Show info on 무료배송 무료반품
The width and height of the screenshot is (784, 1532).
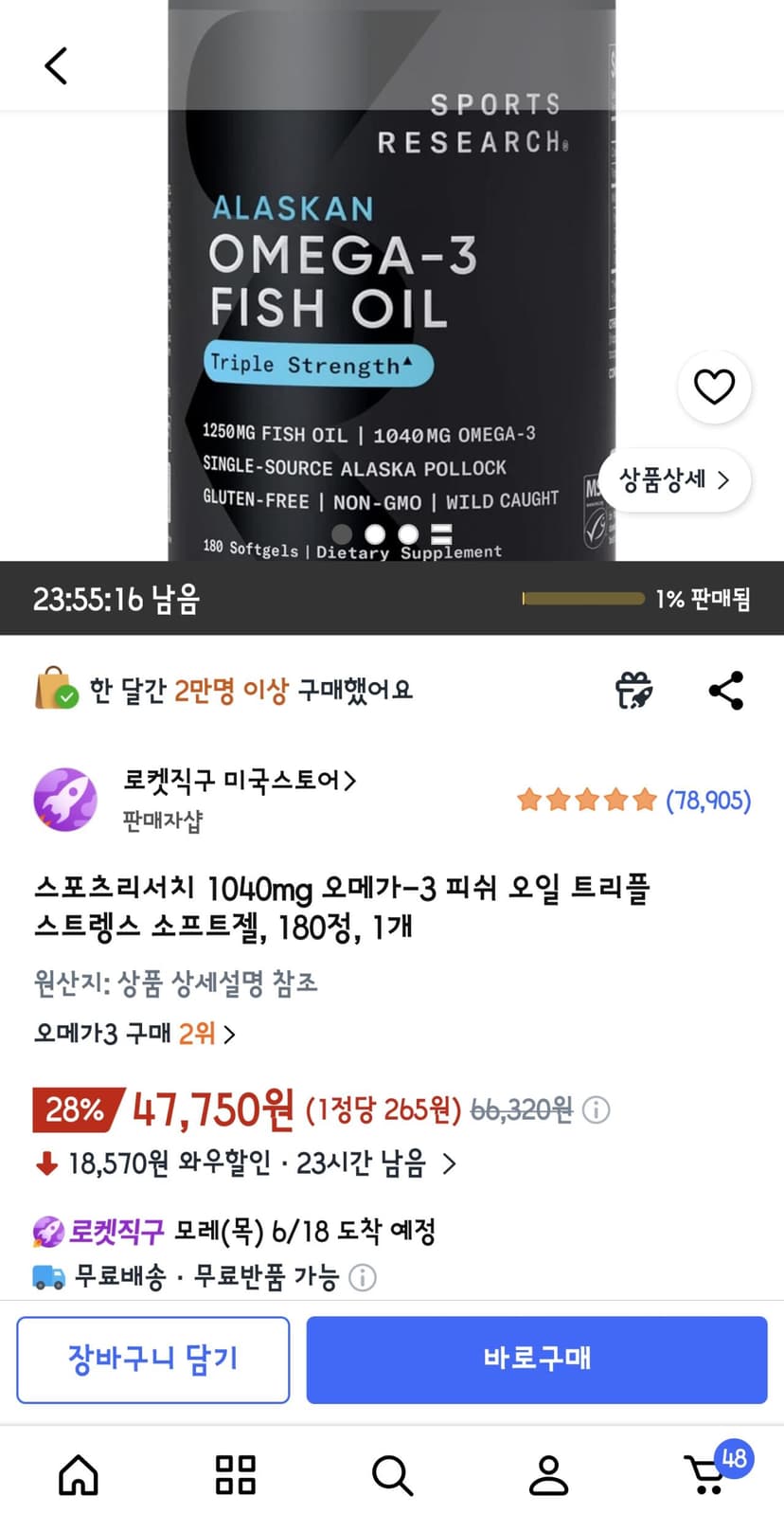(x=363, y=1278)
